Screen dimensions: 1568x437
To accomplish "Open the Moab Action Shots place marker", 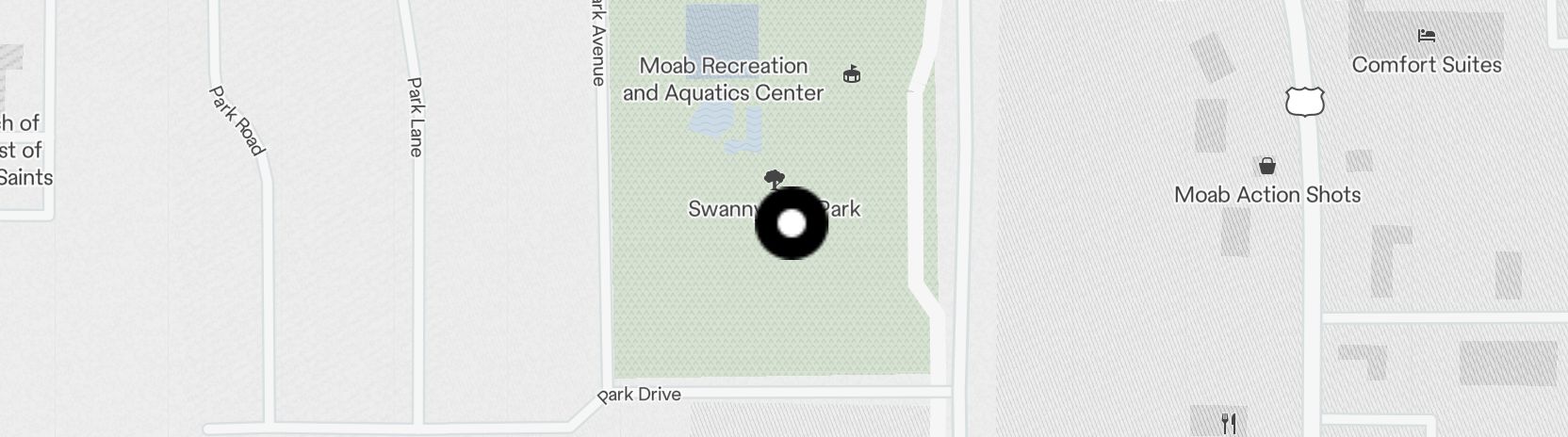I will pos(1267,167).
